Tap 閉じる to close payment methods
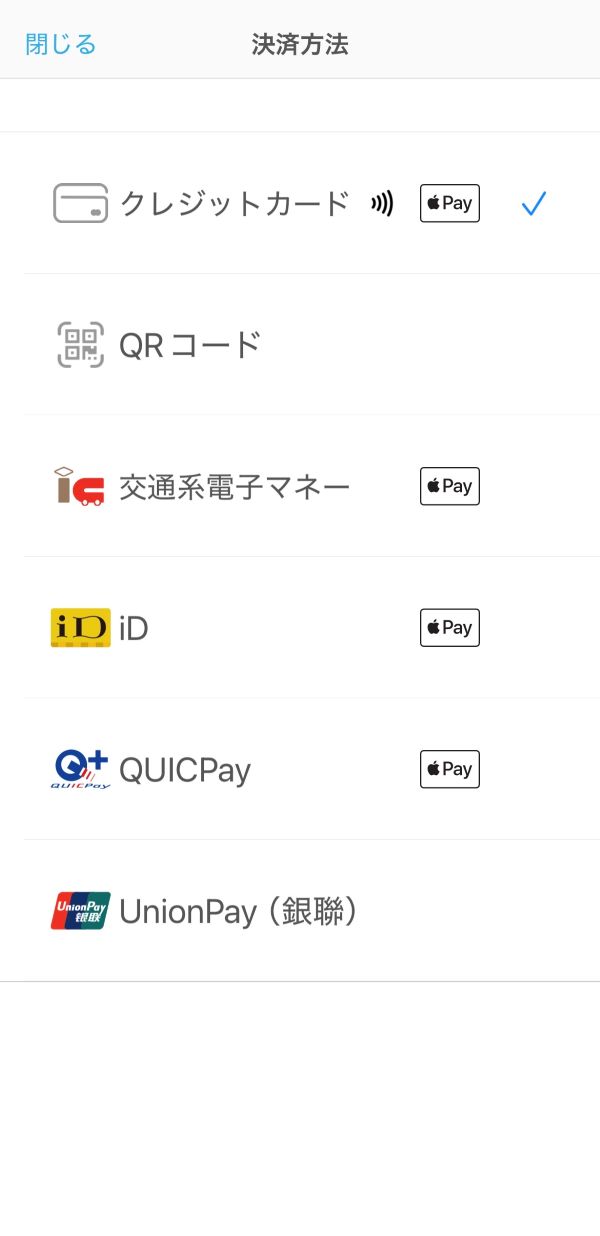 tap(60, 45)
